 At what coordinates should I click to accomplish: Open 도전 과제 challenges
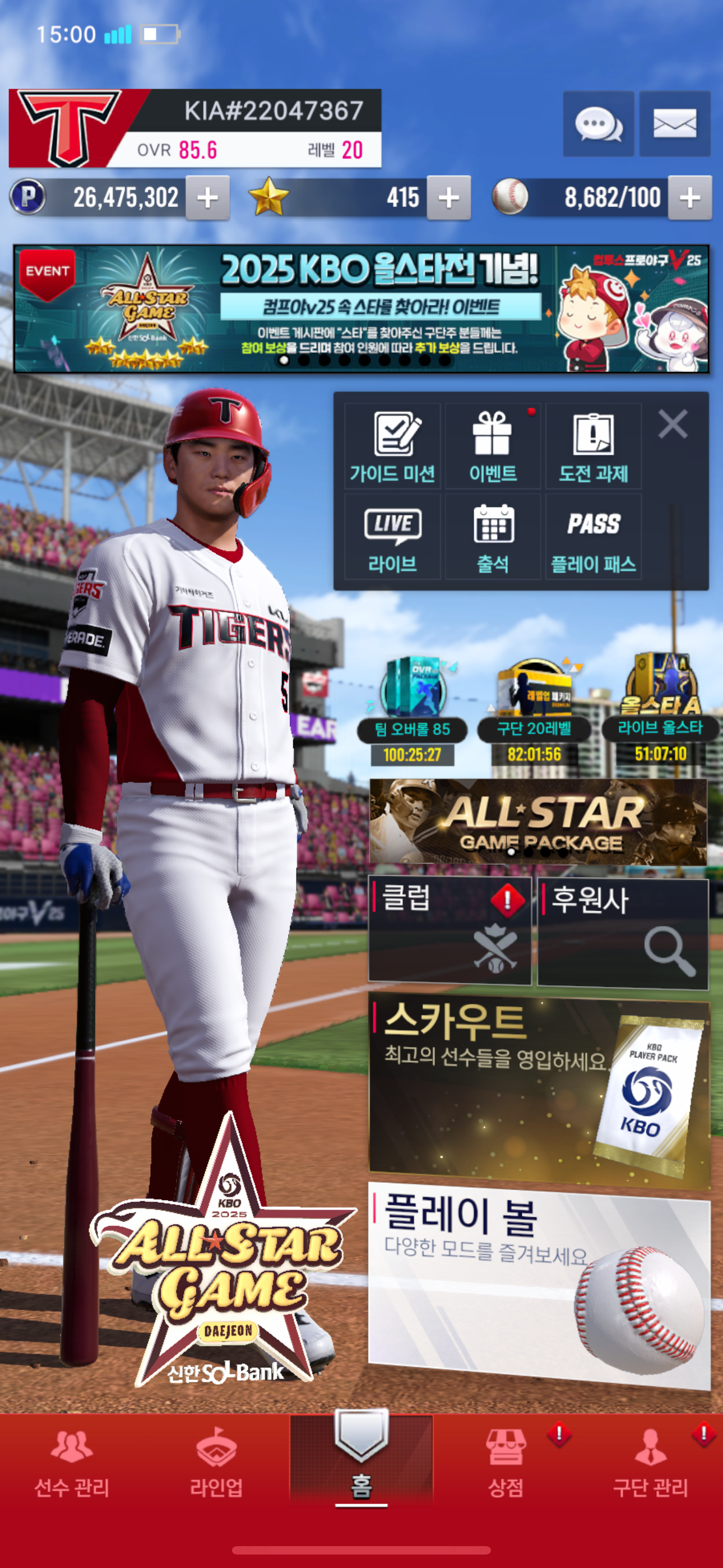pos(594,446)
